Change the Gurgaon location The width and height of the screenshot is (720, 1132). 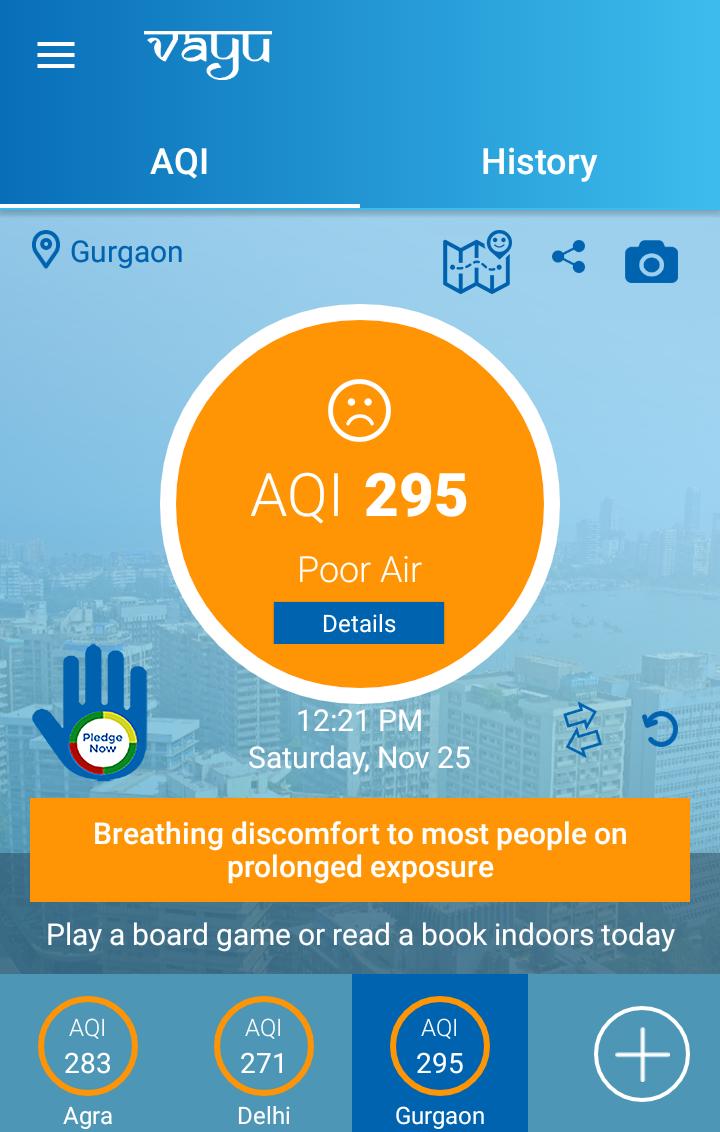click(108, 251)
